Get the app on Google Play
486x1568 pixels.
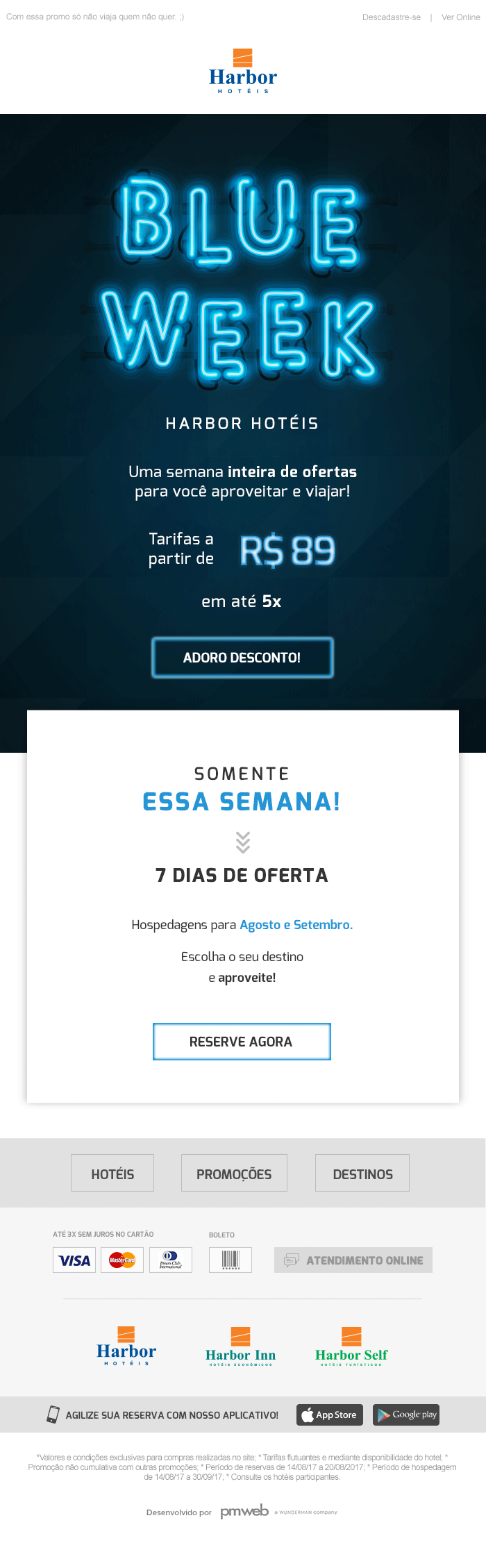pos(406,1415)
